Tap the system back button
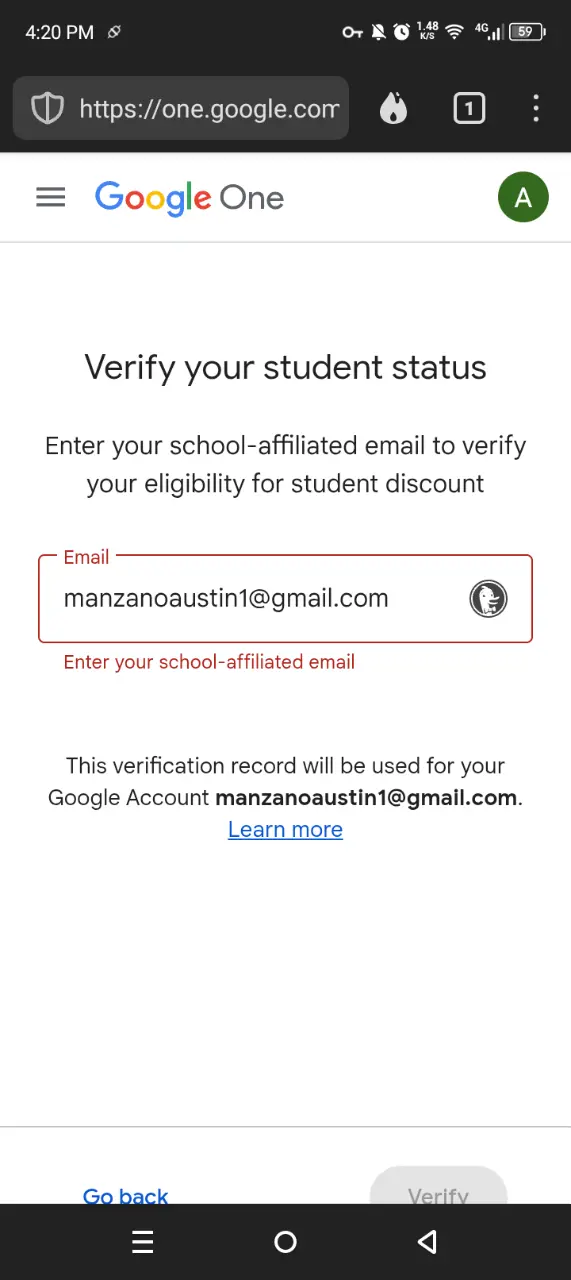This screenshot has width=571, height=1280. (x=427, y=1242)
